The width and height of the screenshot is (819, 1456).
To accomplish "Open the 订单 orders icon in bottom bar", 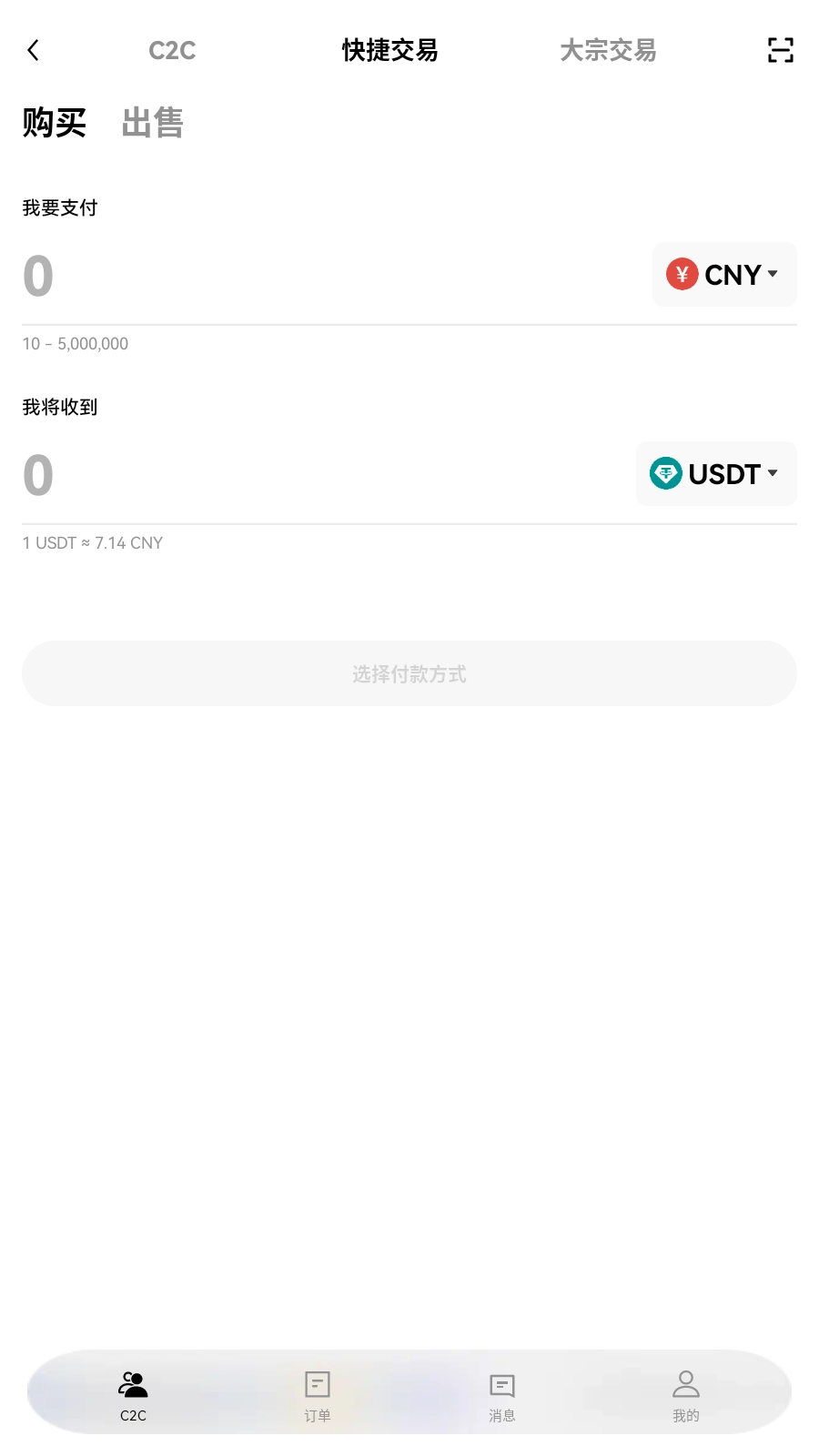I will 317,1386.
